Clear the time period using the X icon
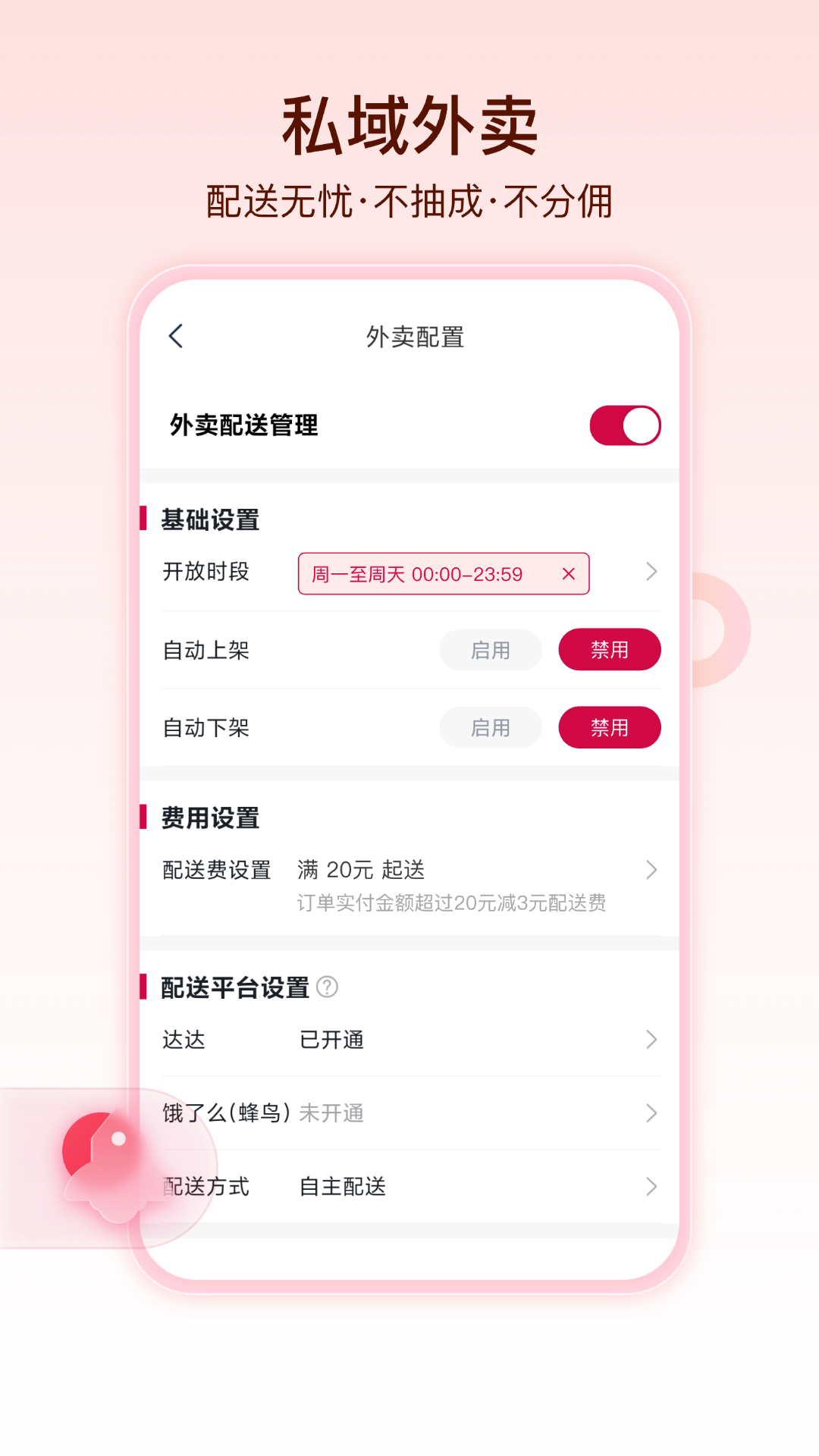Viewport: 819px width, 1456px height. click(x=569, y=574)
